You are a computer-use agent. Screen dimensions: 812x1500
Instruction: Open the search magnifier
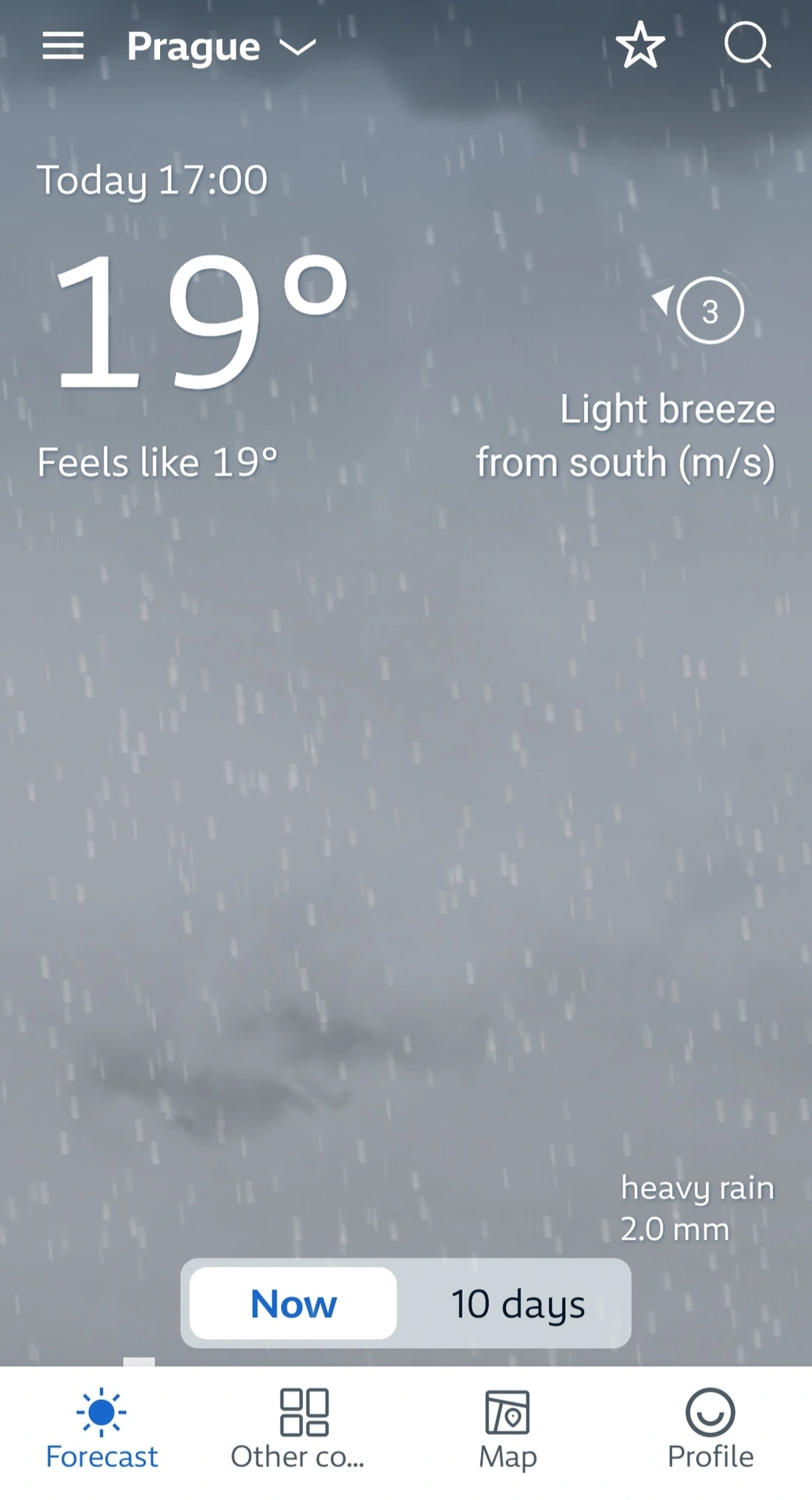747,45
